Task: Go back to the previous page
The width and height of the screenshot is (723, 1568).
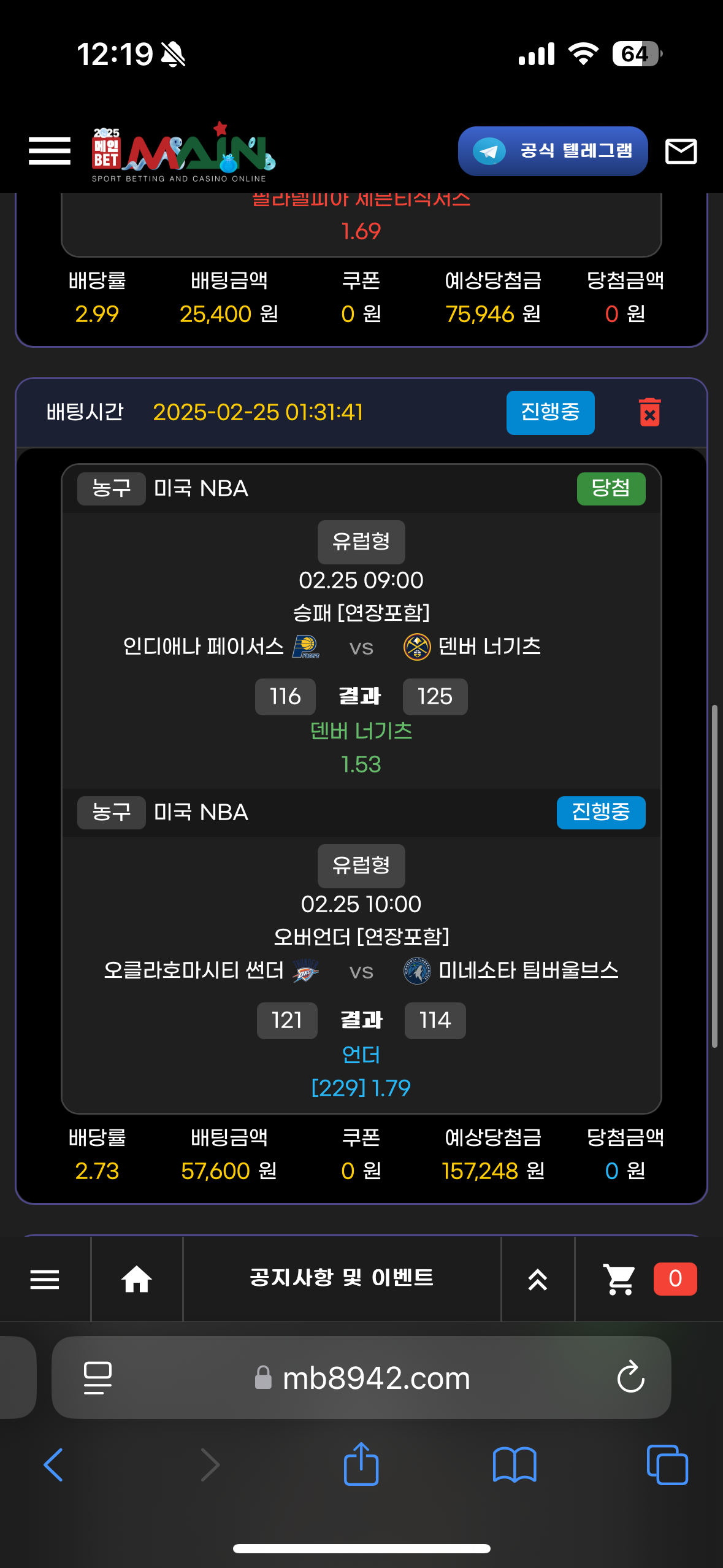Action: [x=54, y=1465]
